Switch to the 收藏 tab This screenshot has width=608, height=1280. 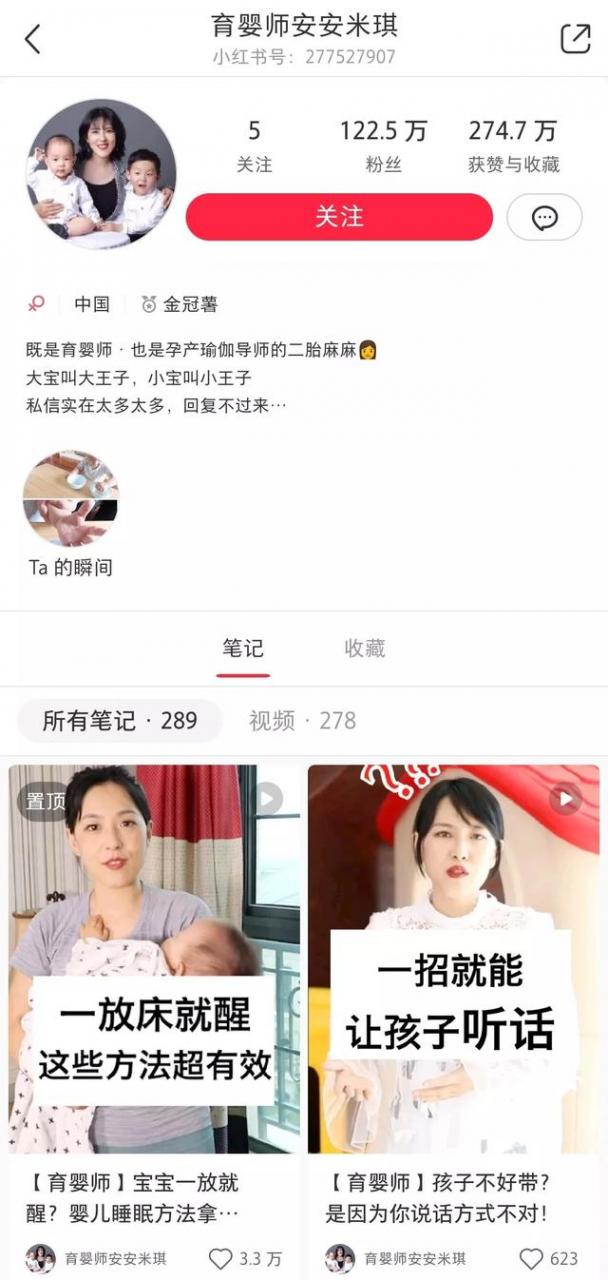click(x=364, y=648)
